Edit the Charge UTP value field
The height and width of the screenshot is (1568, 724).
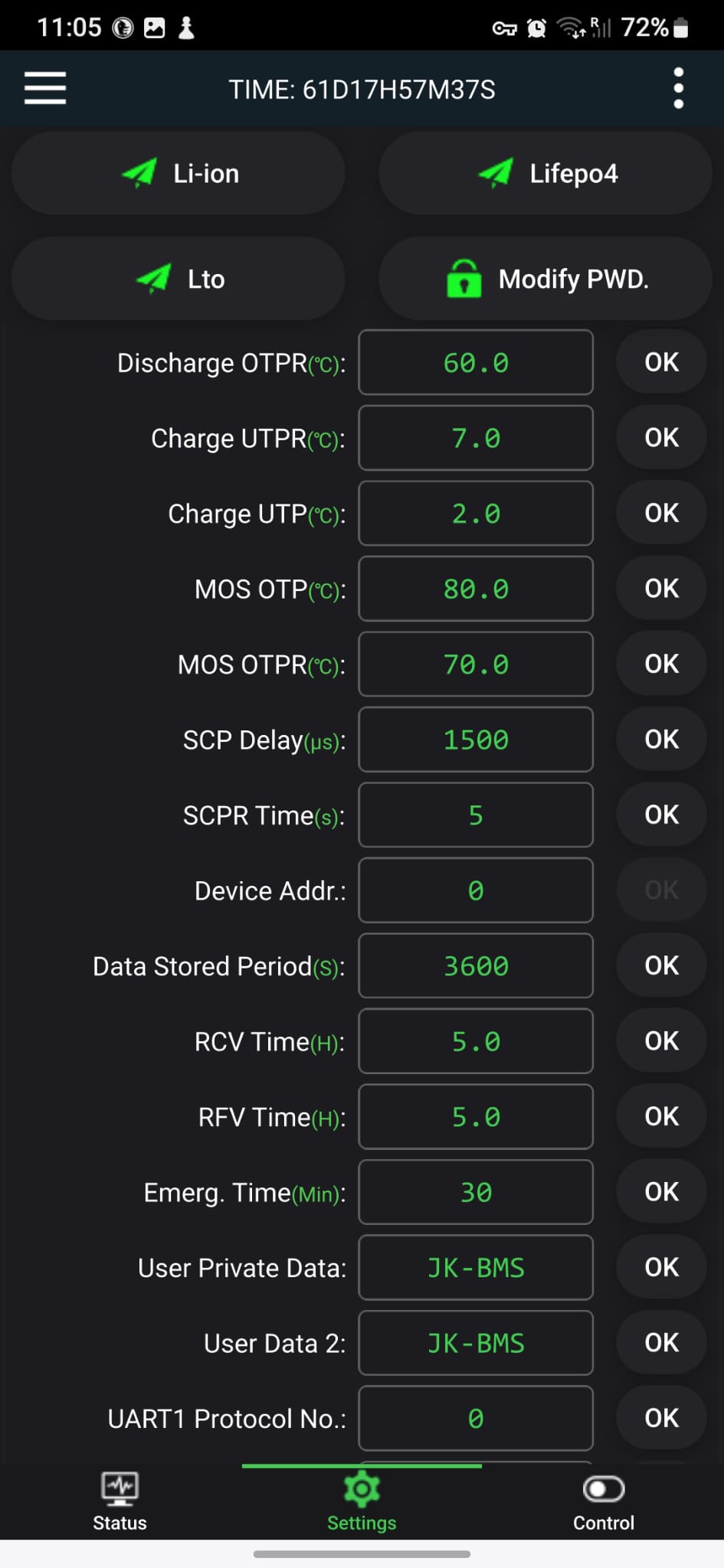(475, 514)
